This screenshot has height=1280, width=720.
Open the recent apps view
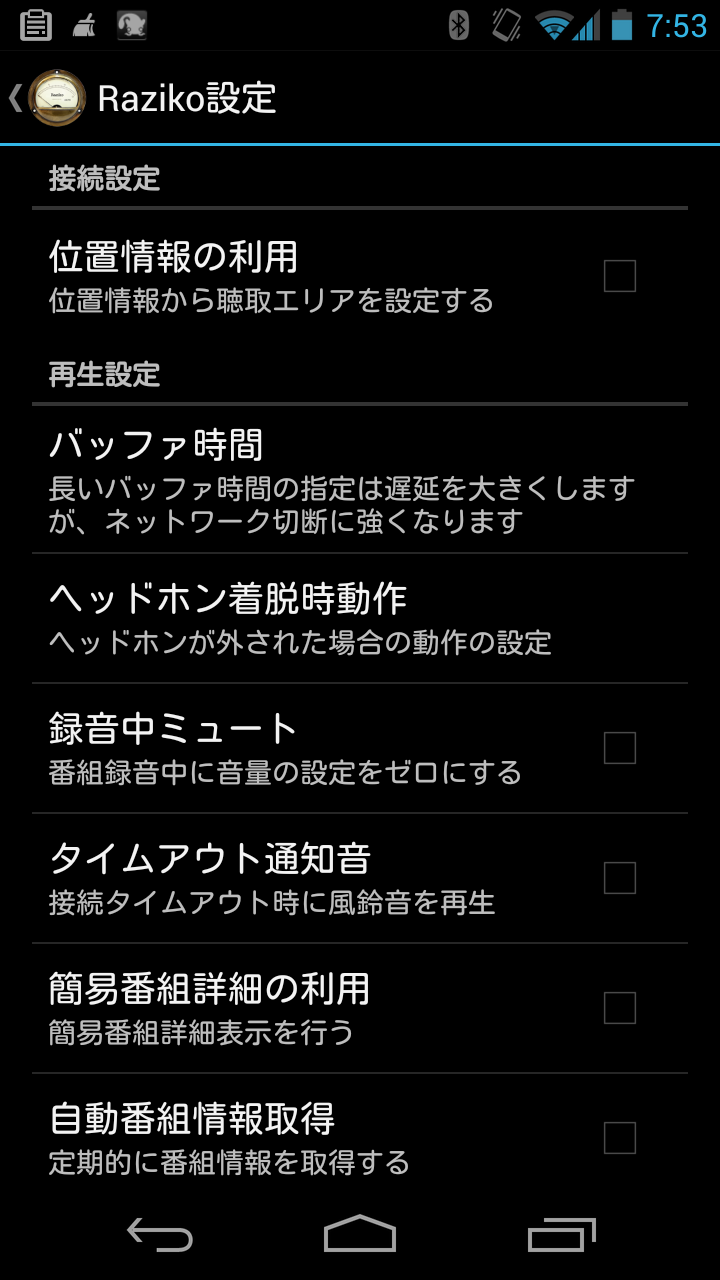pyautogui.click(x=562, y=1235)
